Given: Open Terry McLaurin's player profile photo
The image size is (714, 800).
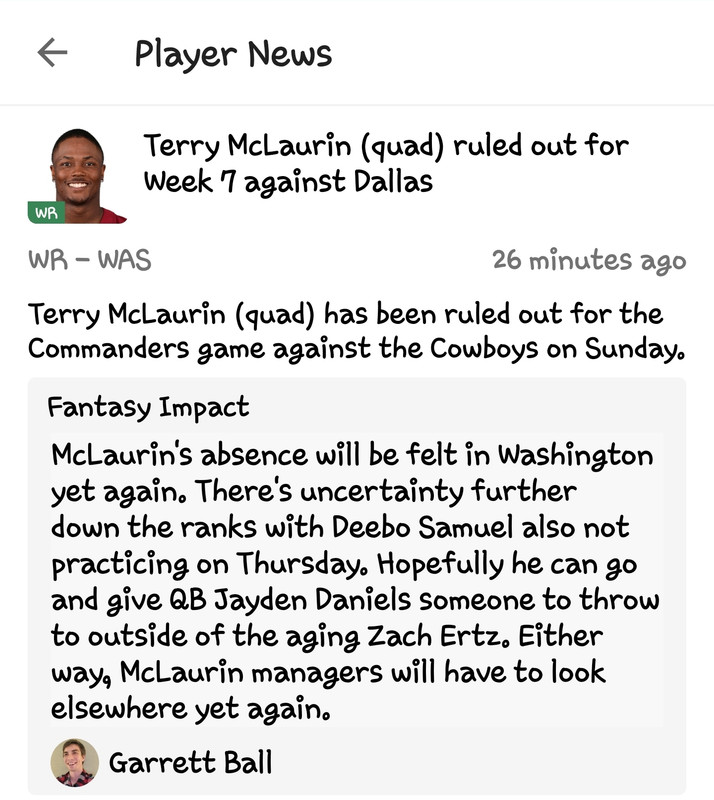Looking at the screenshot, I should 77,175.
